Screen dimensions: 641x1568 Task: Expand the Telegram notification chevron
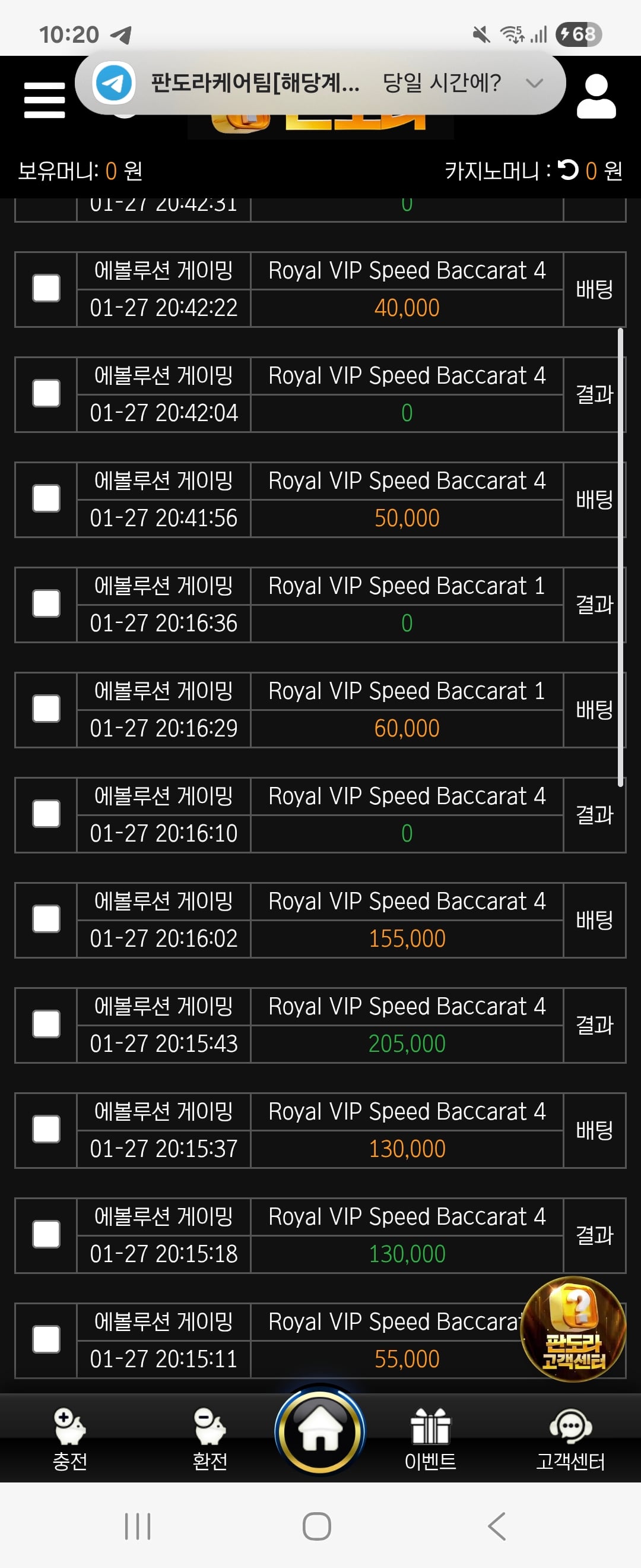(534, 83)
